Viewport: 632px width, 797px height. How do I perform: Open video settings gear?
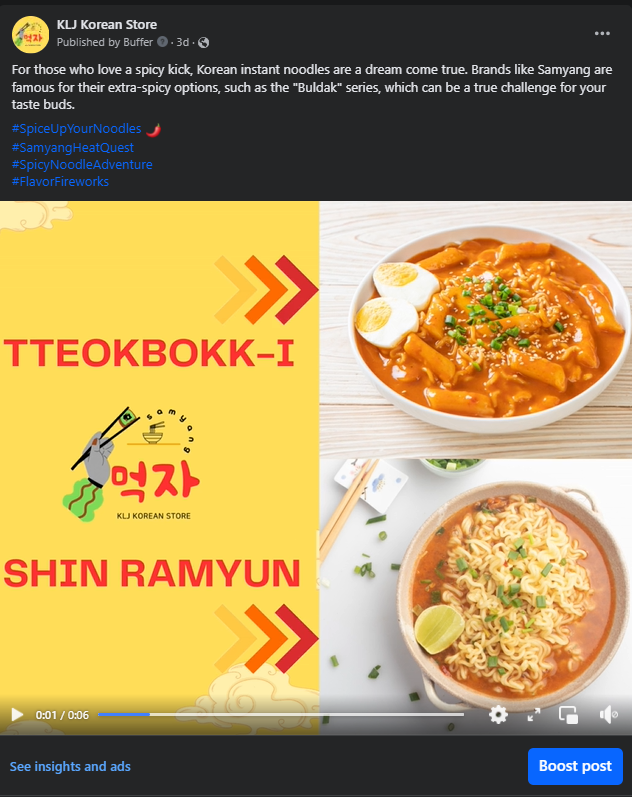point(498,714)
